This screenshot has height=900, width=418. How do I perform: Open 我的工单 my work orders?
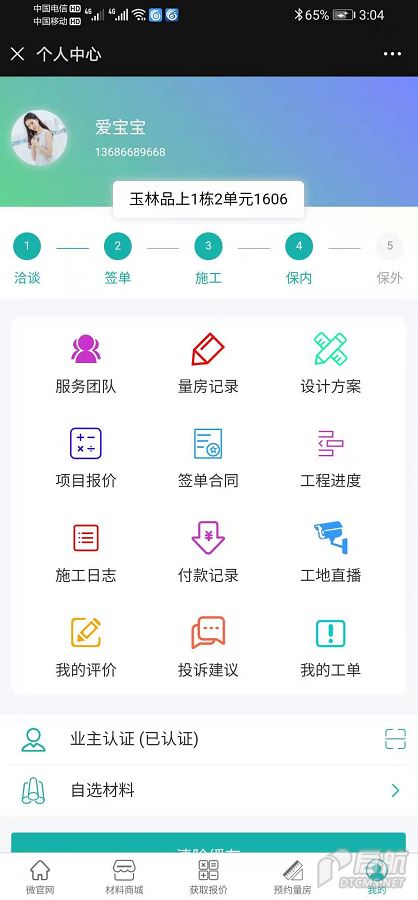click(330, 647)
